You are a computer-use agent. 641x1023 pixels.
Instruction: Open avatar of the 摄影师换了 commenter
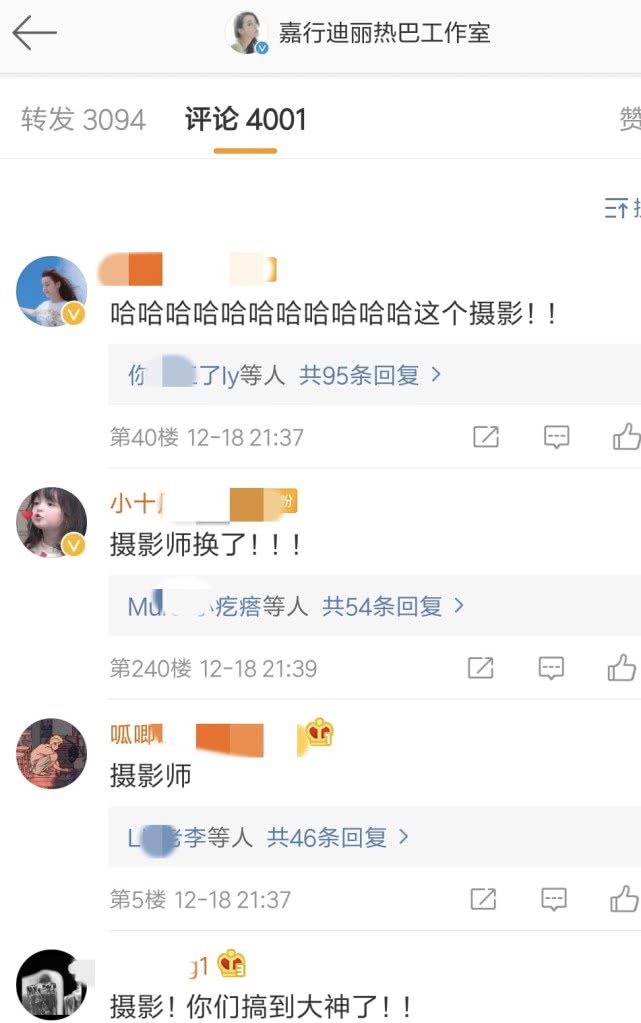coord(51,522)
